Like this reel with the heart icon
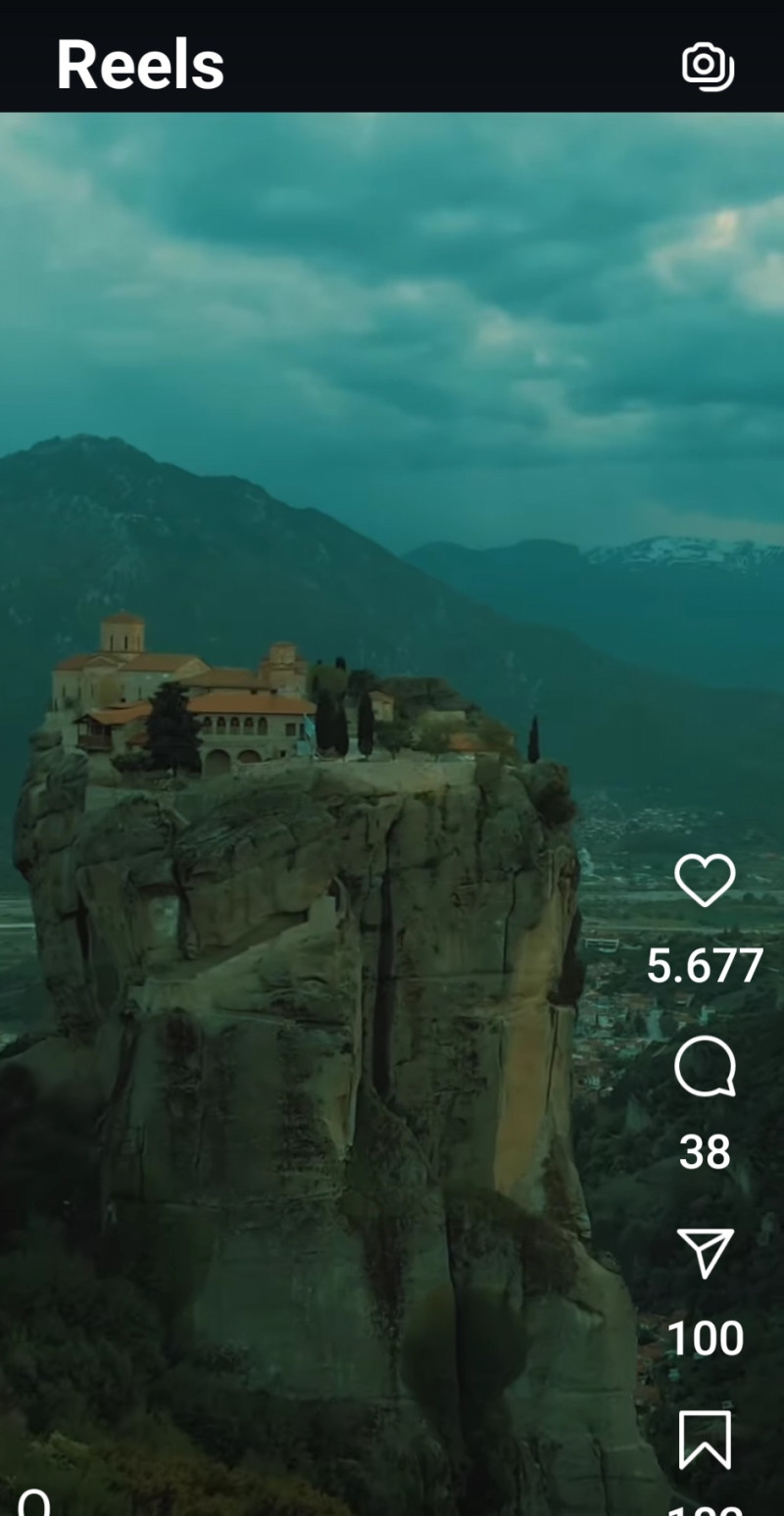 pos(705,880)
